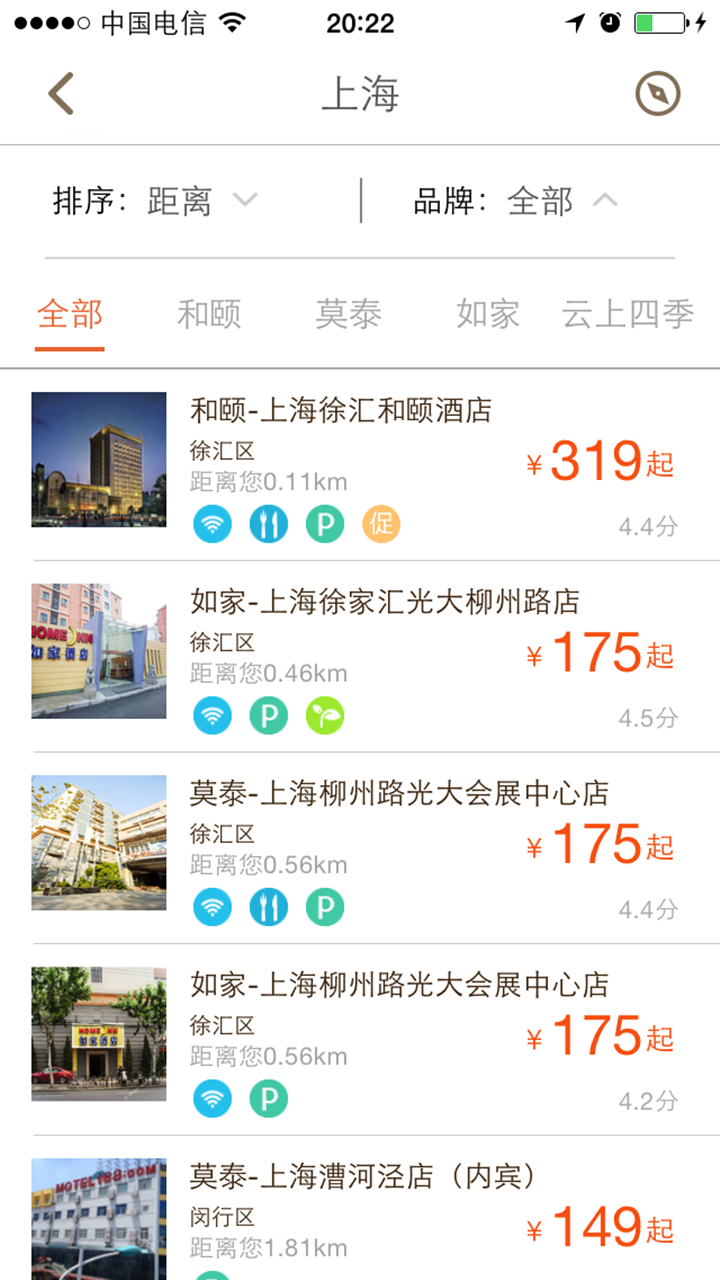
Task: Open the compass navigation icon at top right
Action: click(x=657, y=92)
